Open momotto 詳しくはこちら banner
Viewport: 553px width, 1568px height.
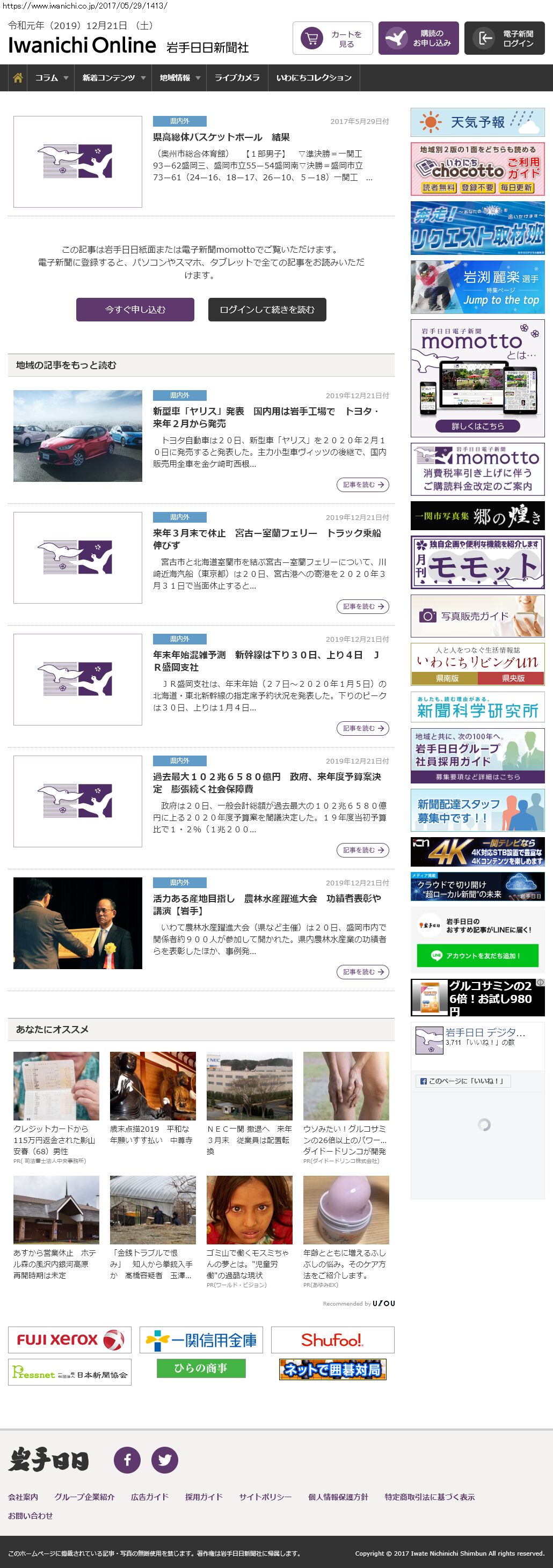click(x=477, y=426)
